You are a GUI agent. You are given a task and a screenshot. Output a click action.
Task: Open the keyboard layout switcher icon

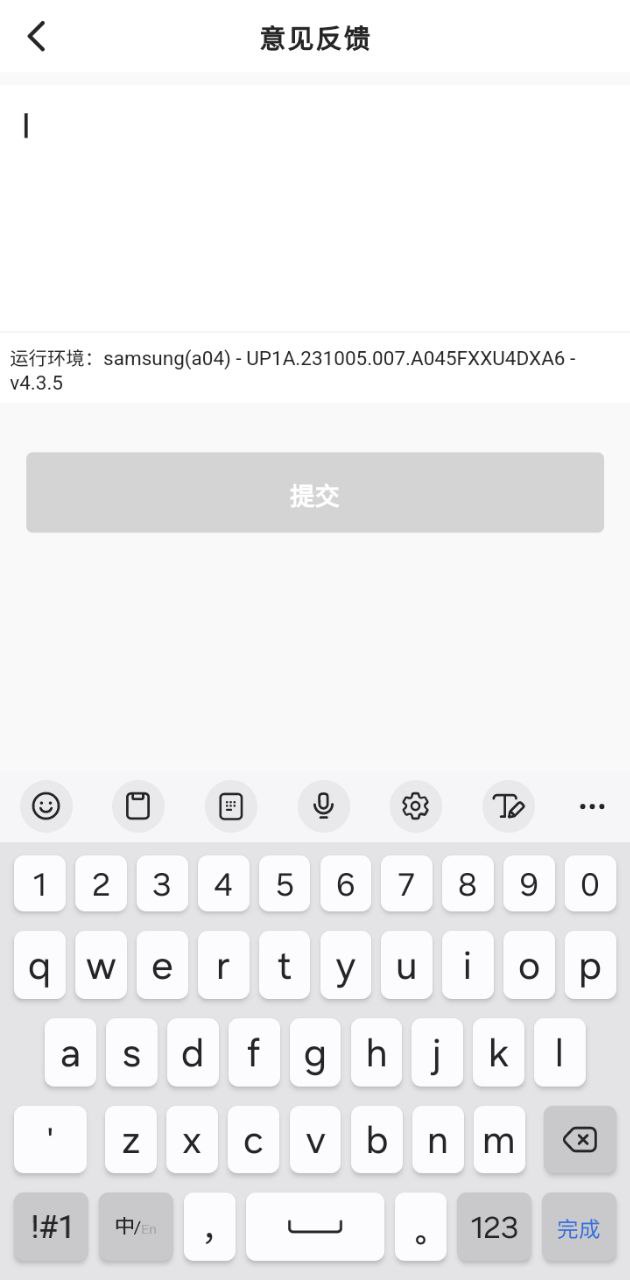click(x=231, y=806)
